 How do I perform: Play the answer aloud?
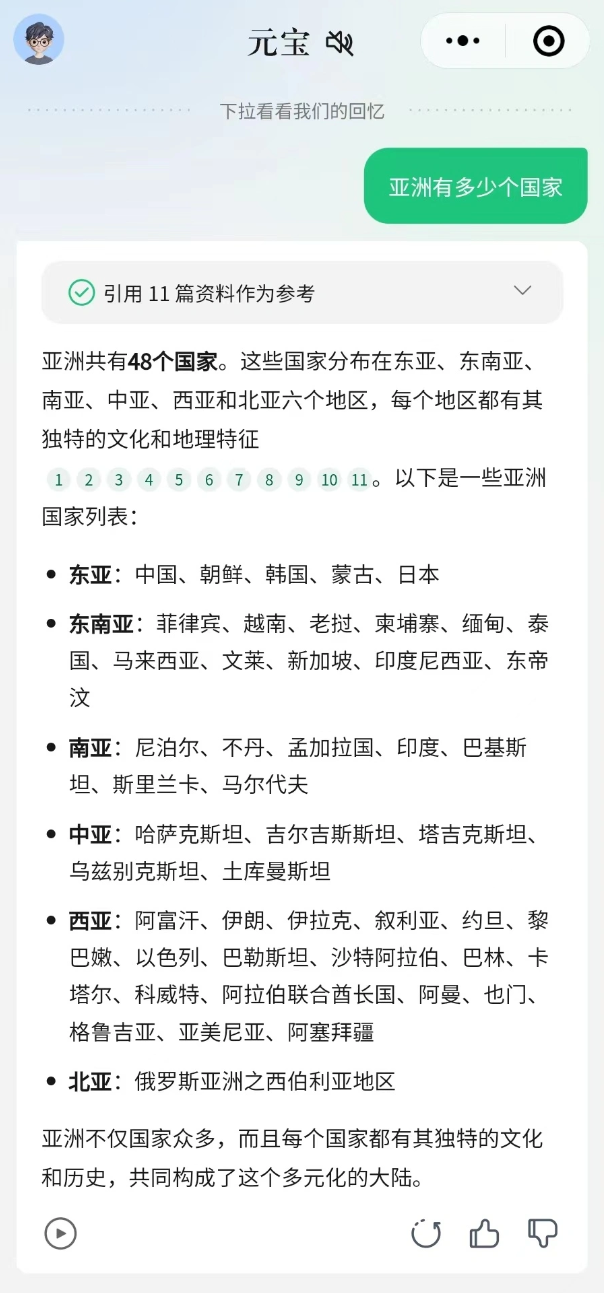point(61,1233)
